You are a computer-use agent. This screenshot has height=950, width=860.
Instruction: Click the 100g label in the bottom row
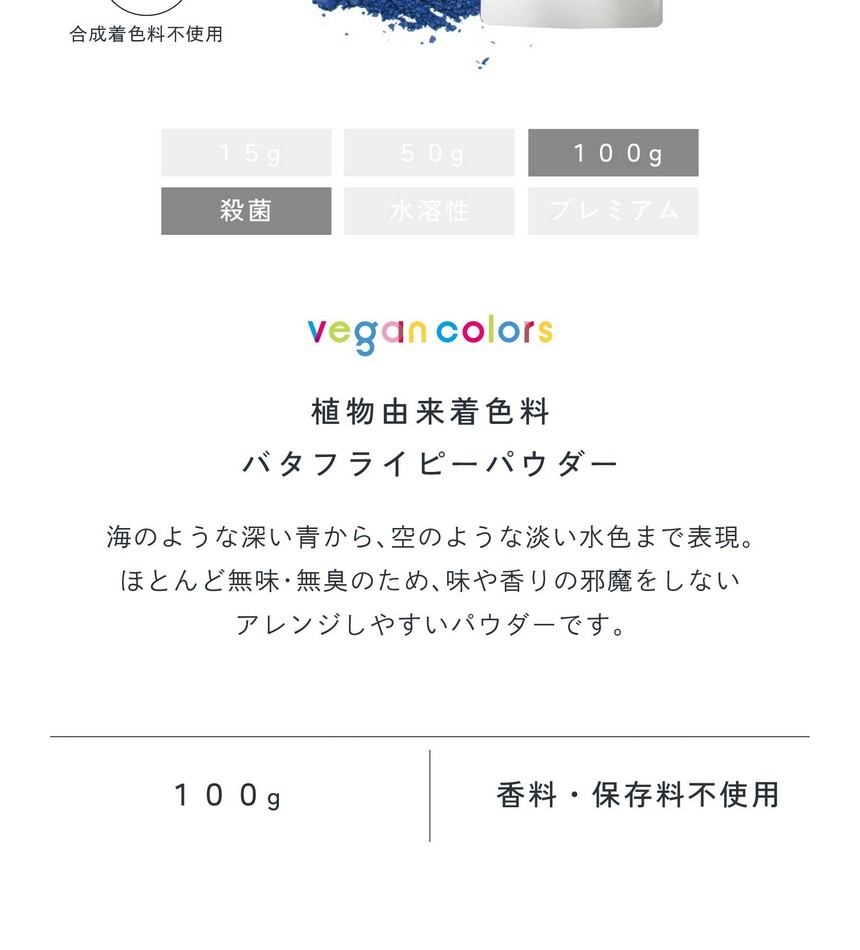point(227,796)
